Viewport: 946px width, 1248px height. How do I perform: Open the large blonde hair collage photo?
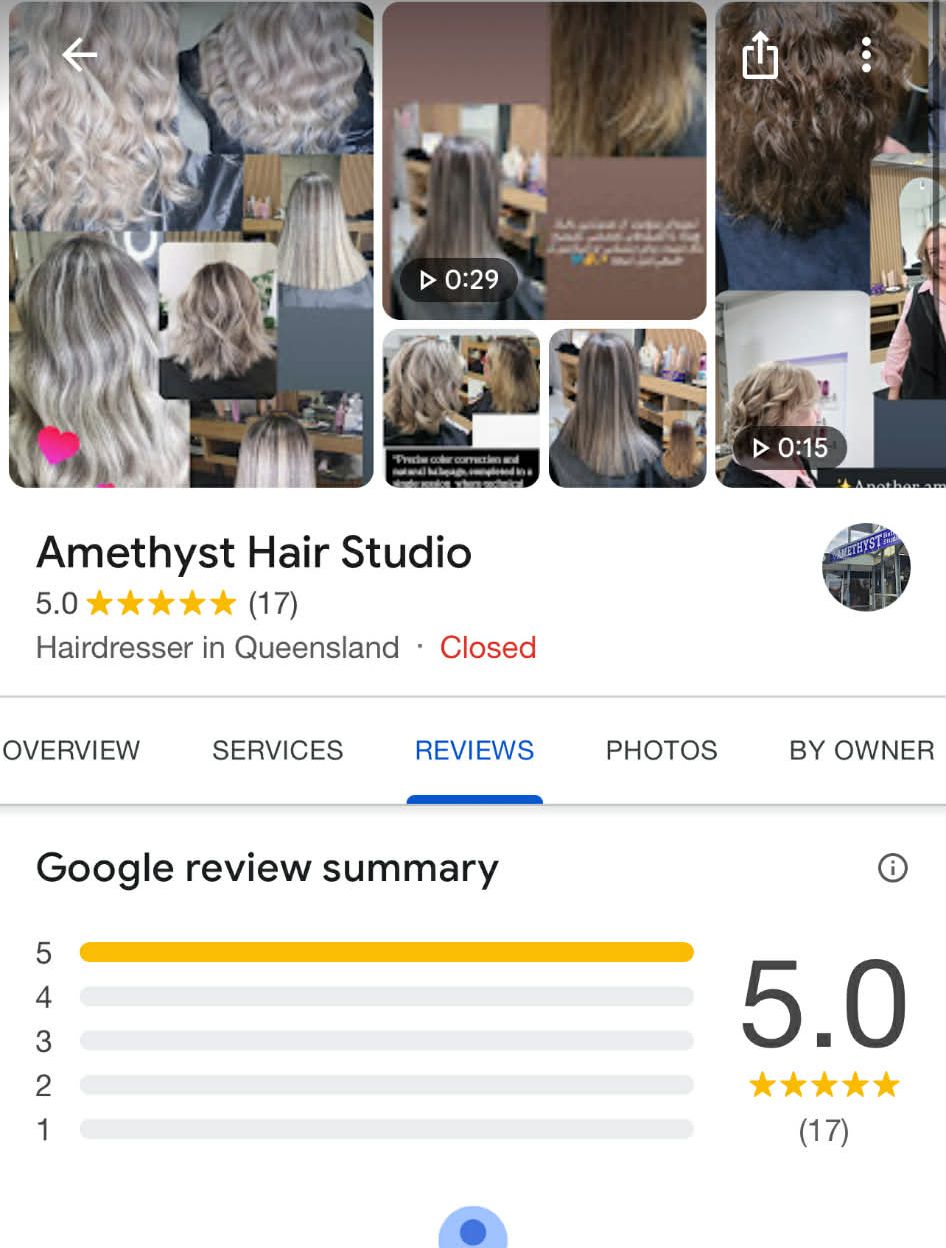pyautogui.click(x=191, y=245)
